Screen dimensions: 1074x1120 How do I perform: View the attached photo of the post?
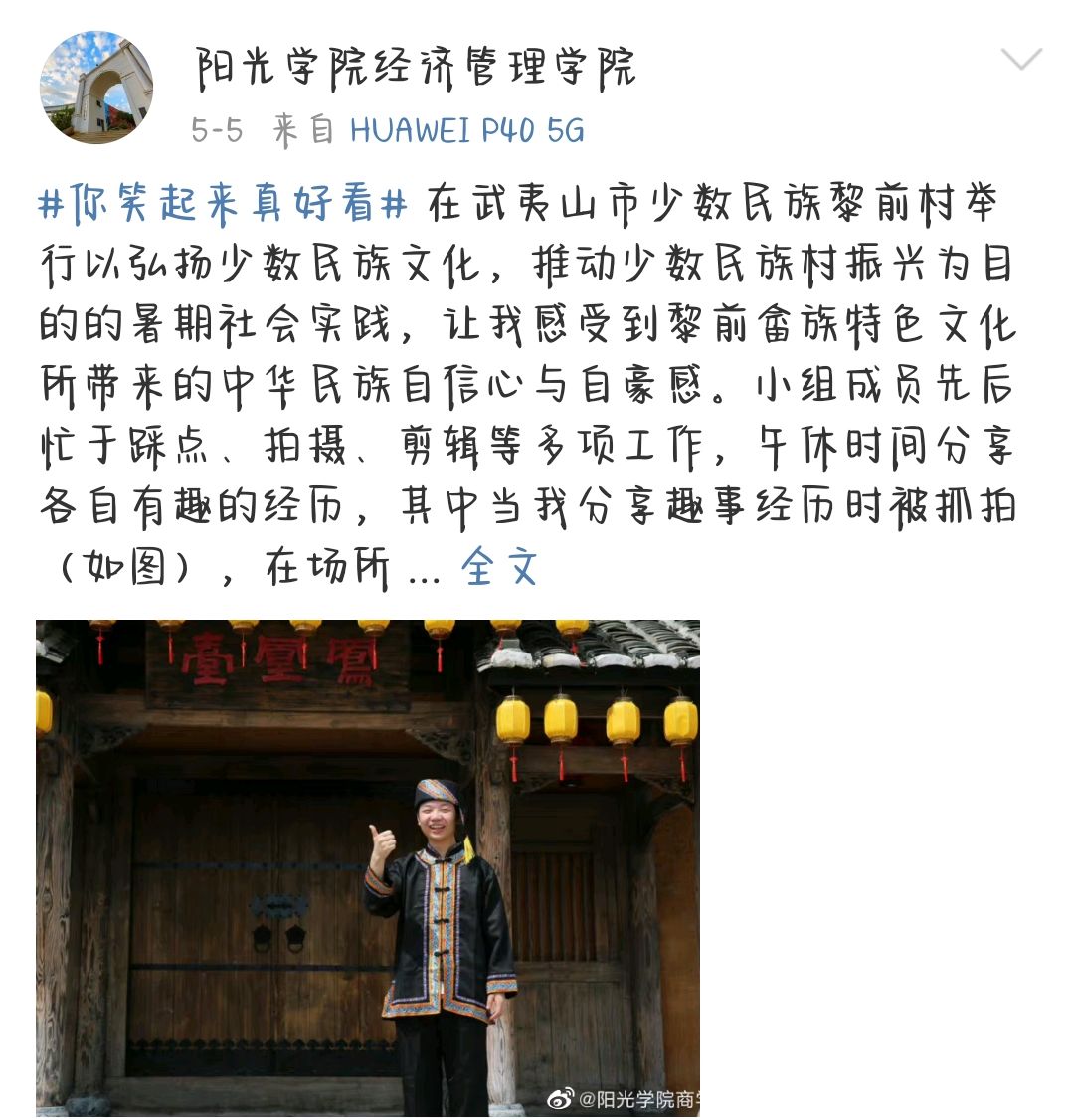pos(368,867)
